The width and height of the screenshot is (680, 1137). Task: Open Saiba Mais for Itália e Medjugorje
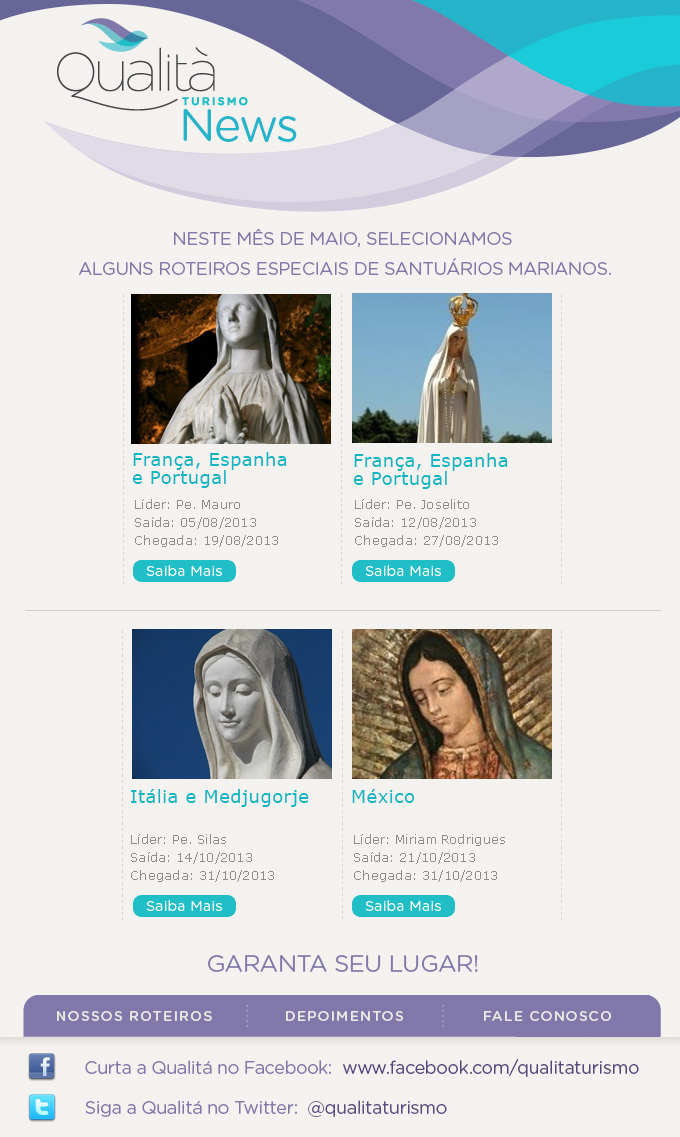[x=184, y=906]
